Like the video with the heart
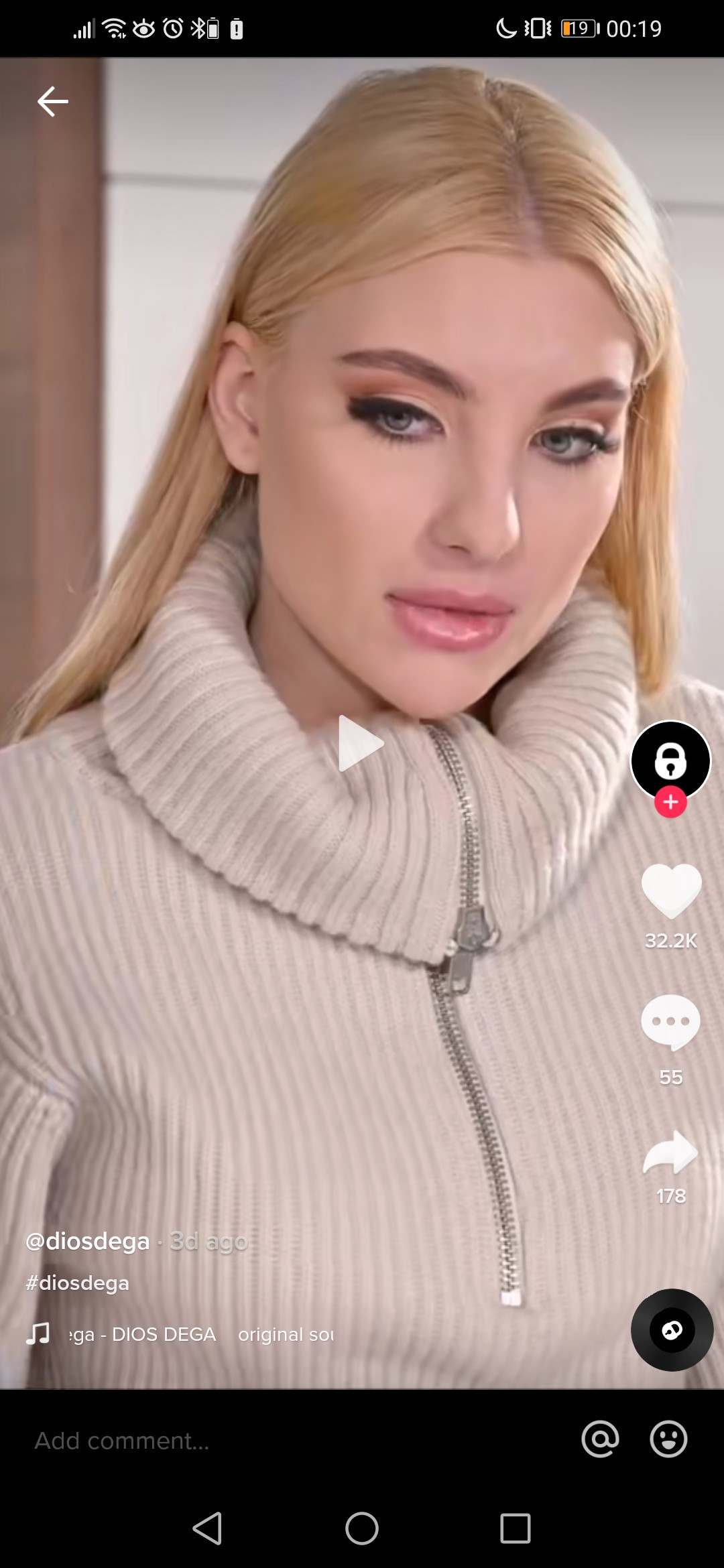724x1568 pixels. click(x=671, y=890)
